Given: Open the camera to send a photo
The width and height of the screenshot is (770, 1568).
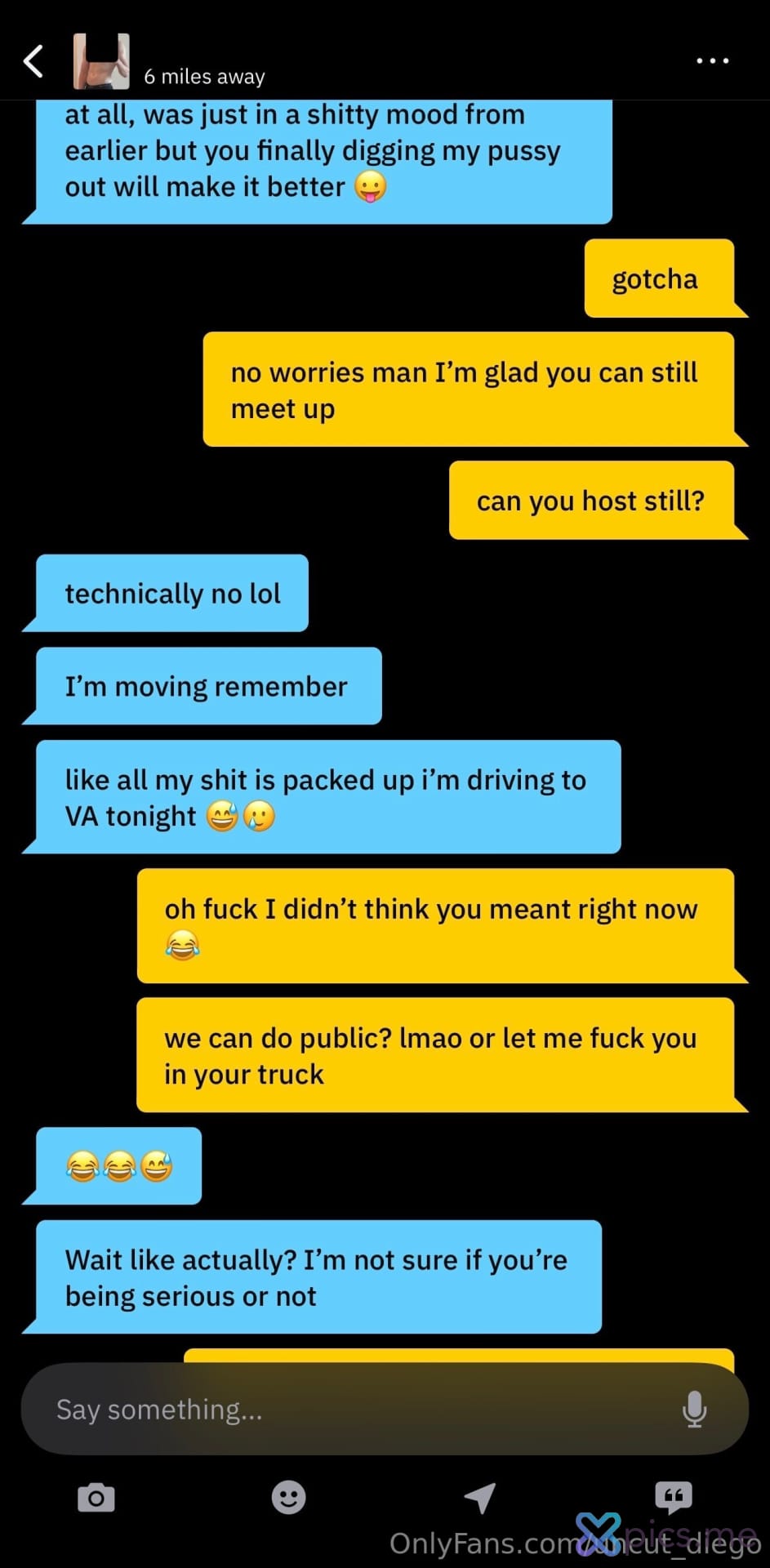Looking at the screenshot, I should tap(96, 1498).
